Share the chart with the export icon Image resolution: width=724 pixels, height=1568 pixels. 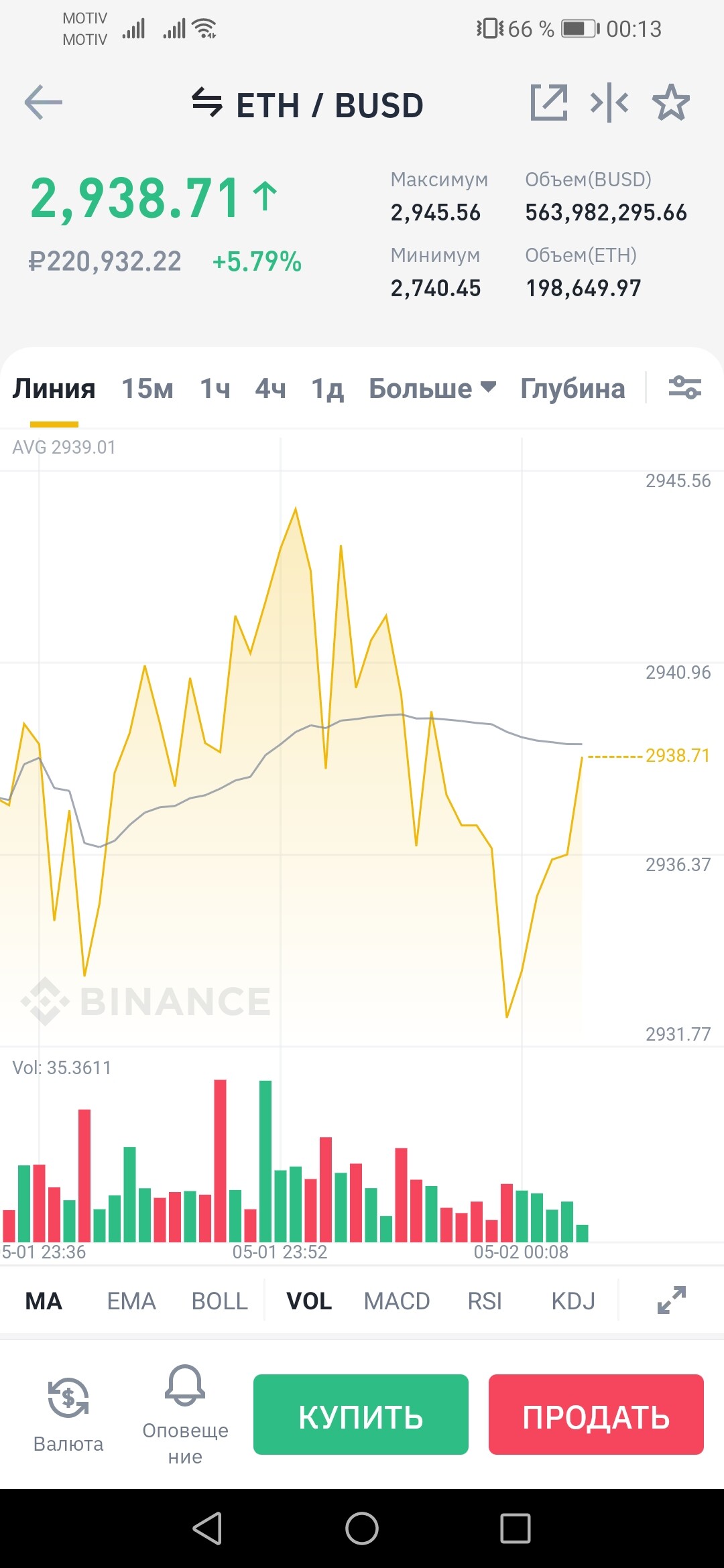click(x=549, y=103)
